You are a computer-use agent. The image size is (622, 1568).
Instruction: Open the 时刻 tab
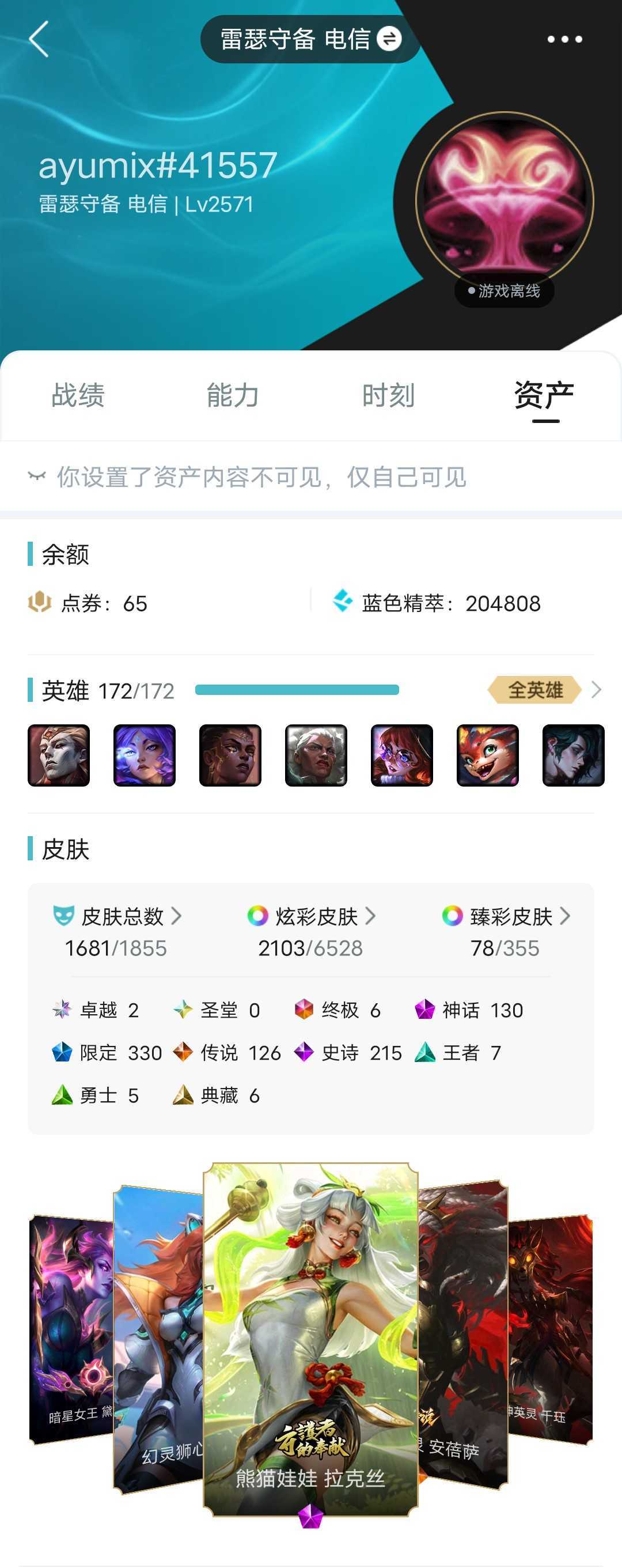(x=388, y=396)
